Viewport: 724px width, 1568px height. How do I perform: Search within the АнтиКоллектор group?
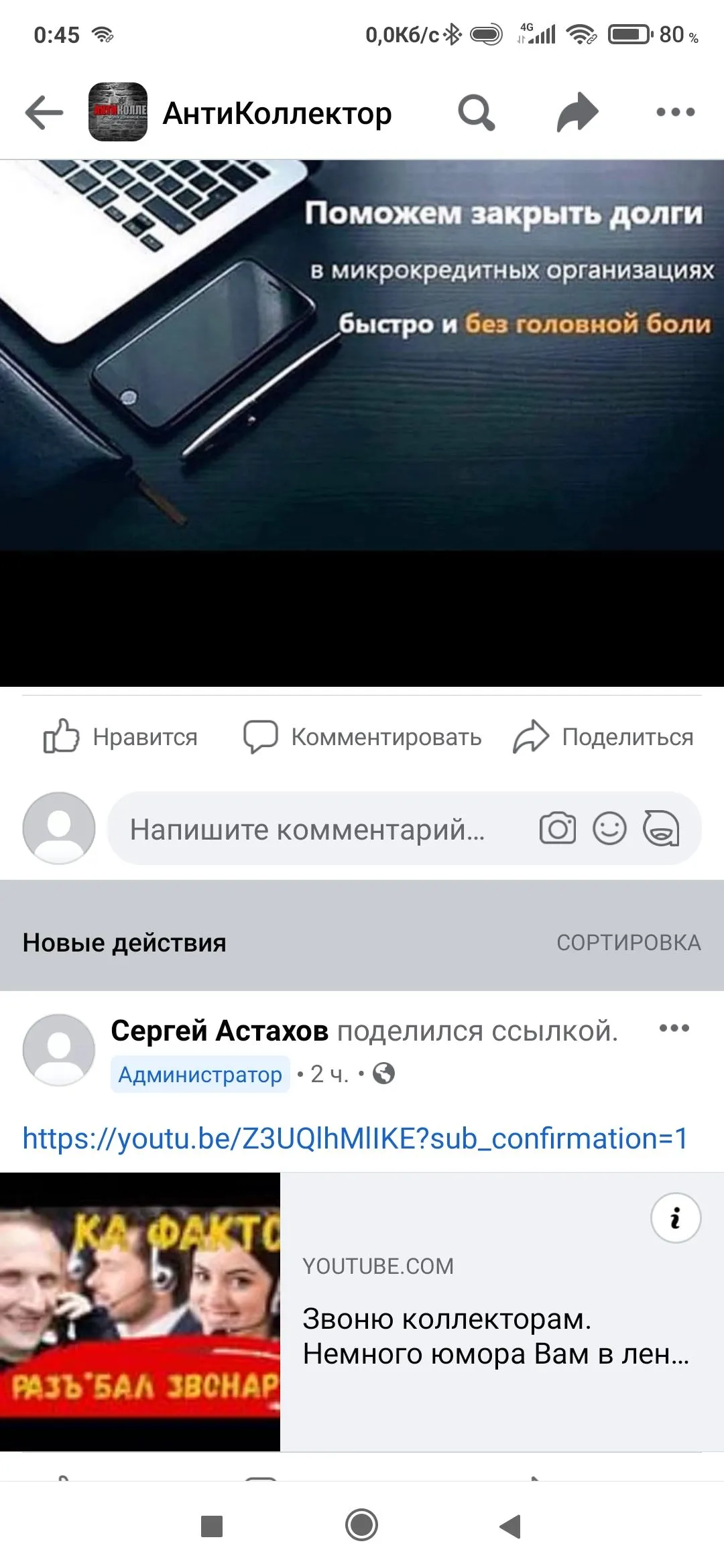[476, 113]
